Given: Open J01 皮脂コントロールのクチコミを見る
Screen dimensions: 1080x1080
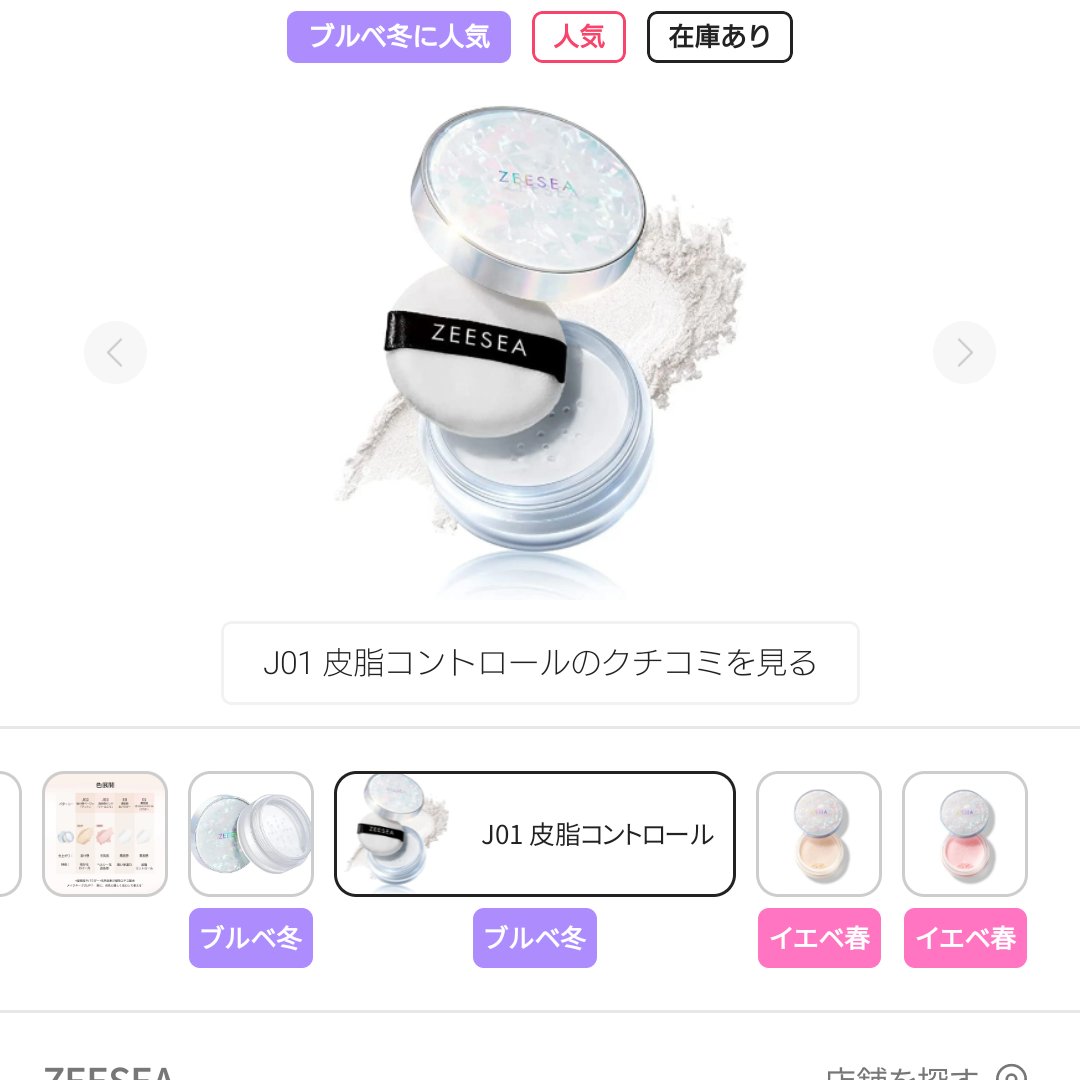Looking at the screenshot, I should pos(540,663).
